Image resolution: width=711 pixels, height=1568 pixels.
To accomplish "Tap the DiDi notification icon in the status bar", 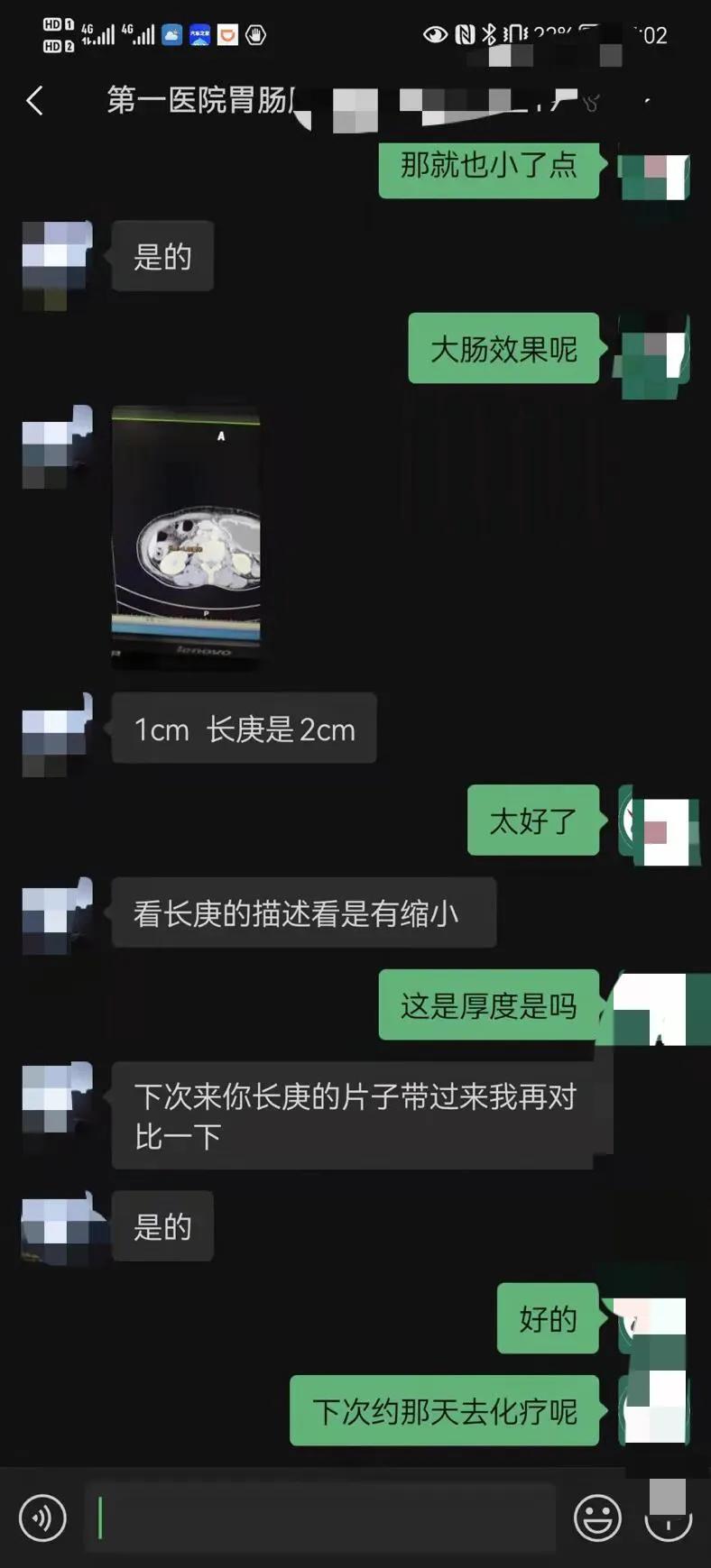I will click(x=228, y=34).
